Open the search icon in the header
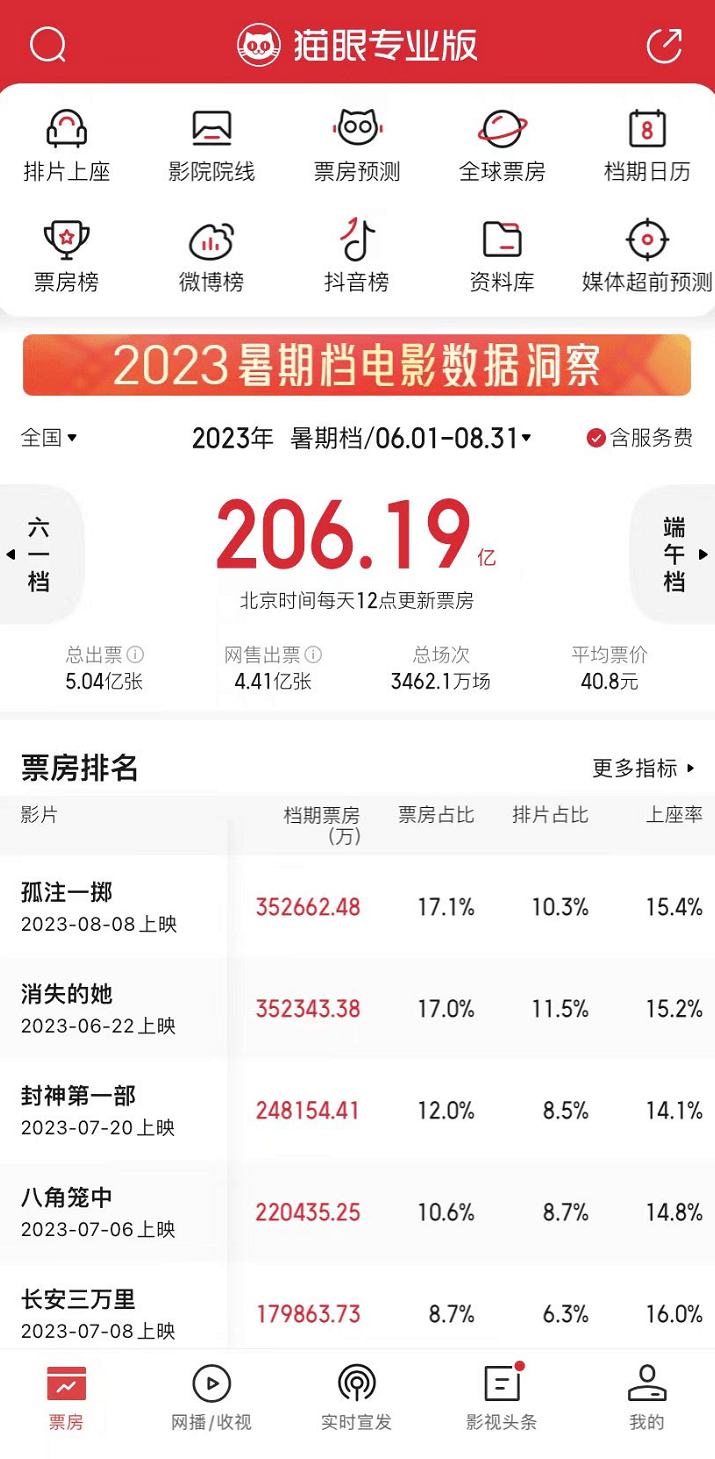 48,44
